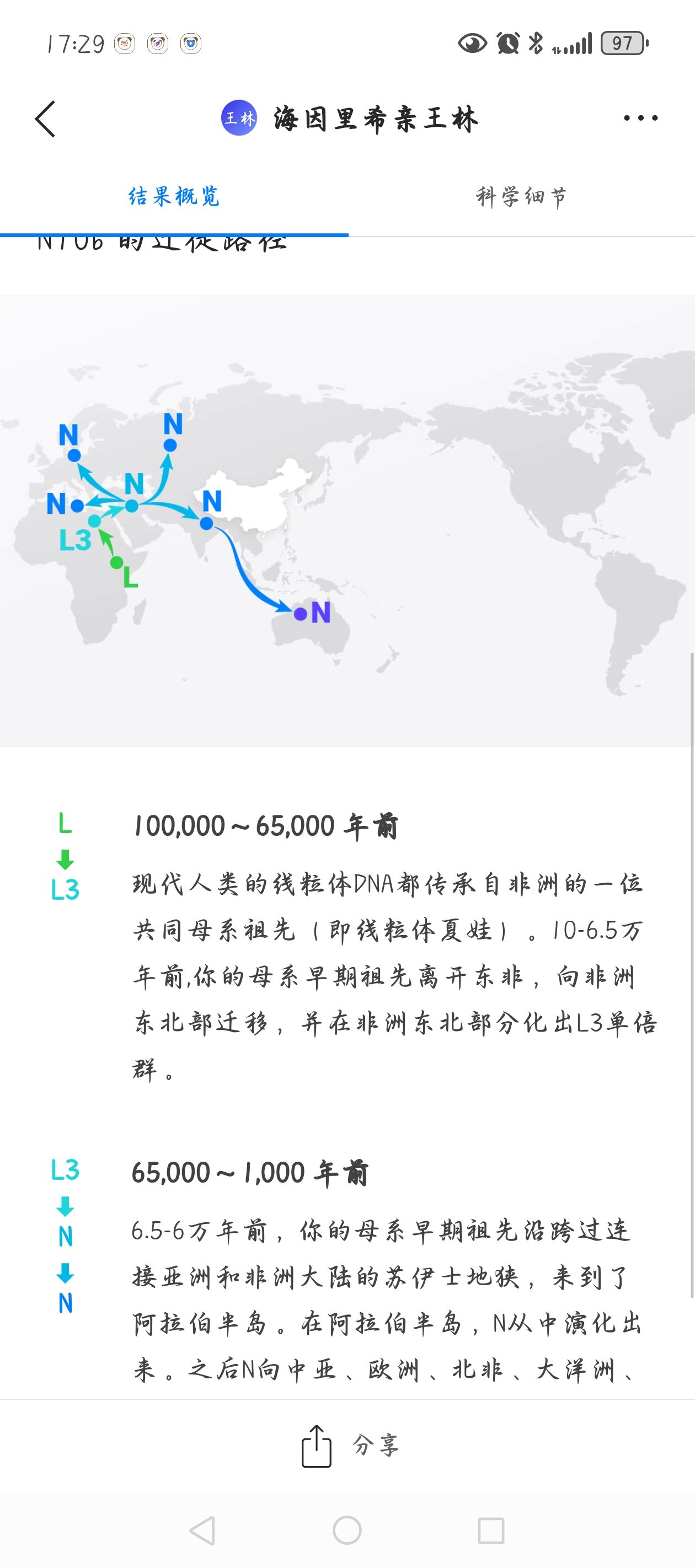Open recent apps from navigation bar
695x1568 pixels.
[x=490, y=1531]
